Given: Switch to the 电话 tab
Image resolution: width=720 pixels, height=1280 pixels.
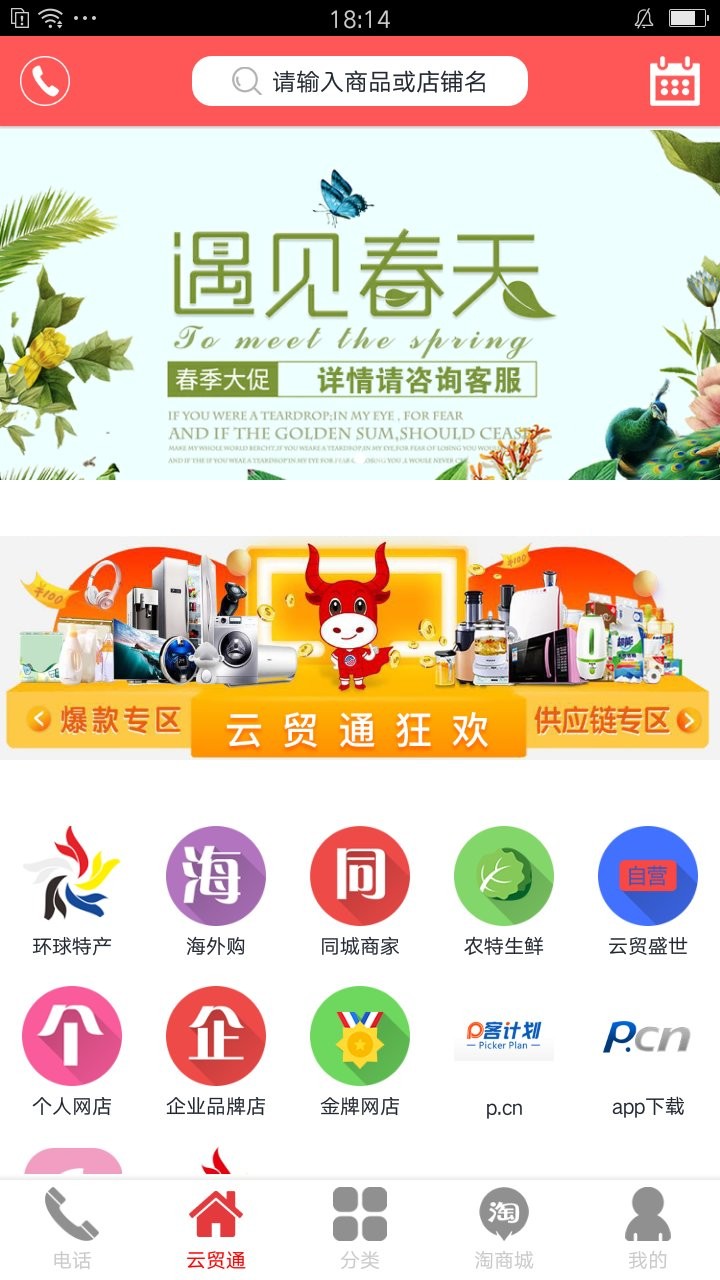Looking at the screenshot, I should [72, 1228].
